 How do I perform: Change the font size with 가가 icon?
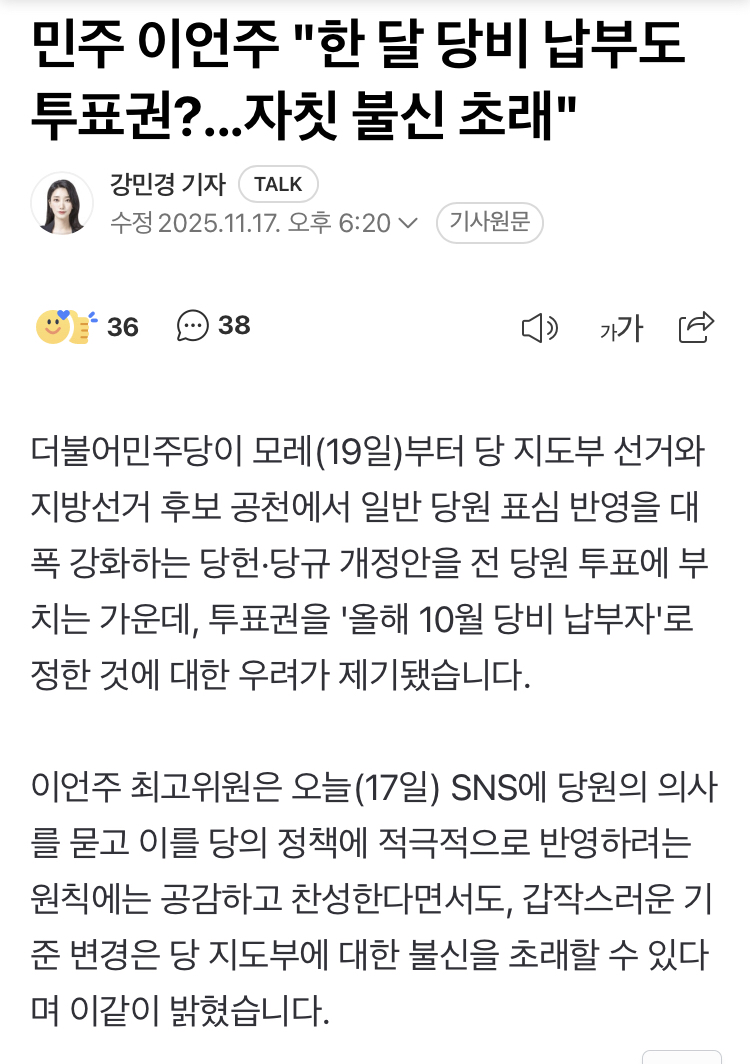620,328
